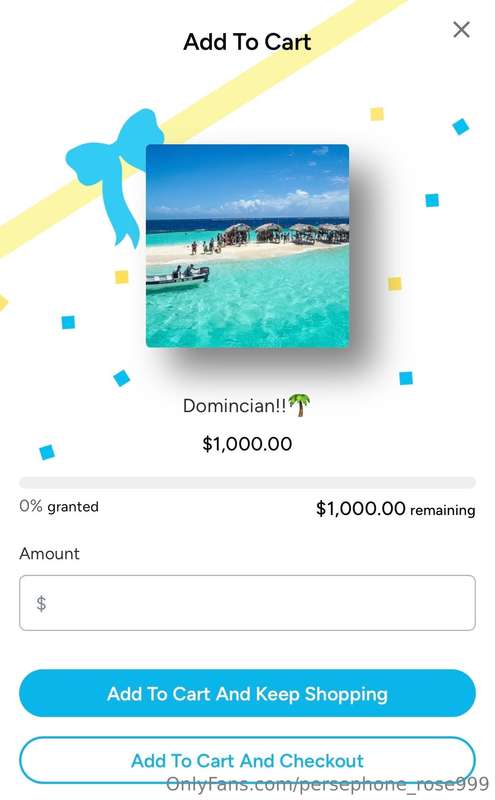Viewport: 495px width, 800px height.
Task: Choose Add To Cart And Checkout
Action: 248,760
